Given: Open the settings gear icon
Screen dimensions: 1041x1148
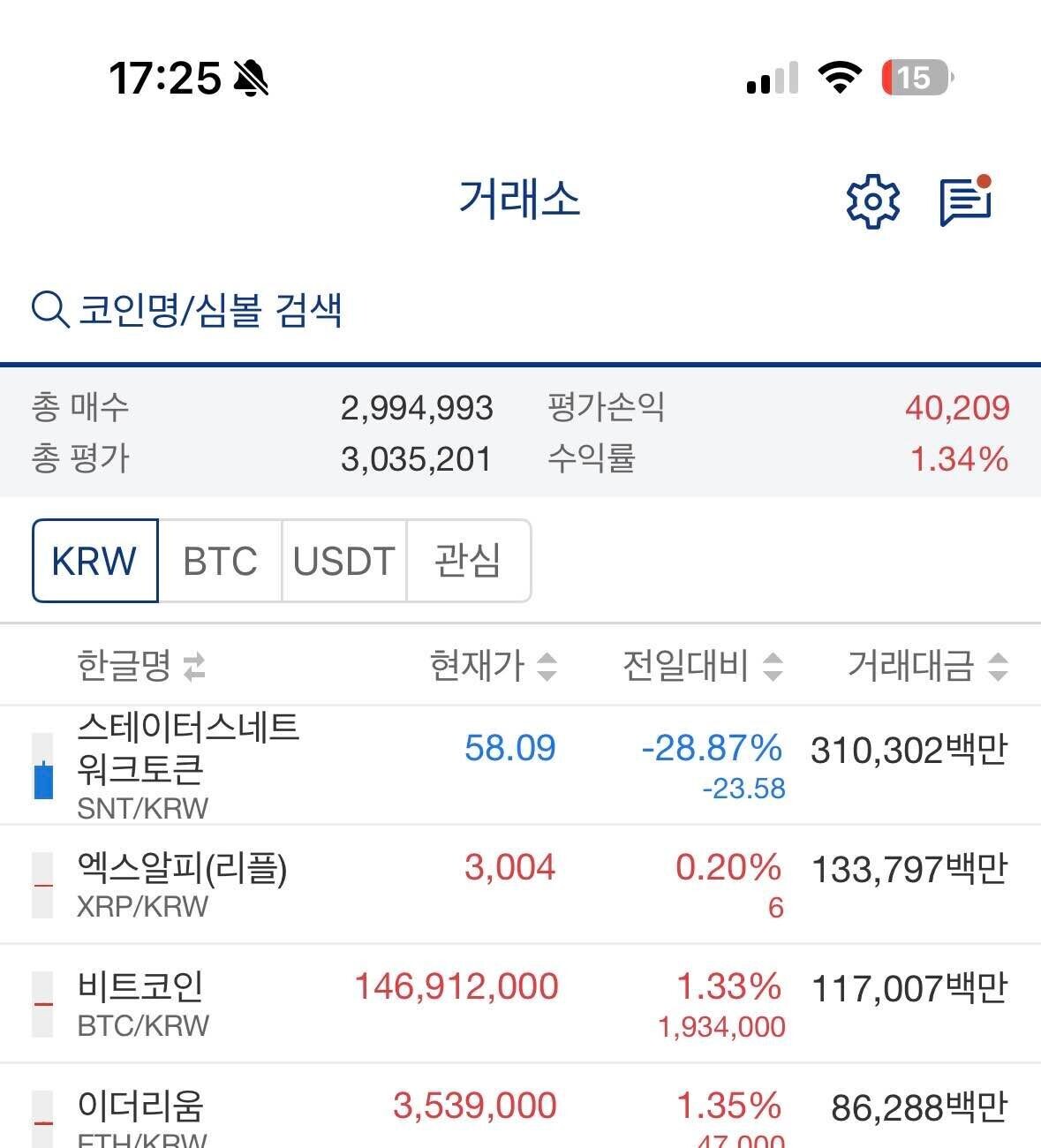Looking at the screenshot, I should click(872, 200).
